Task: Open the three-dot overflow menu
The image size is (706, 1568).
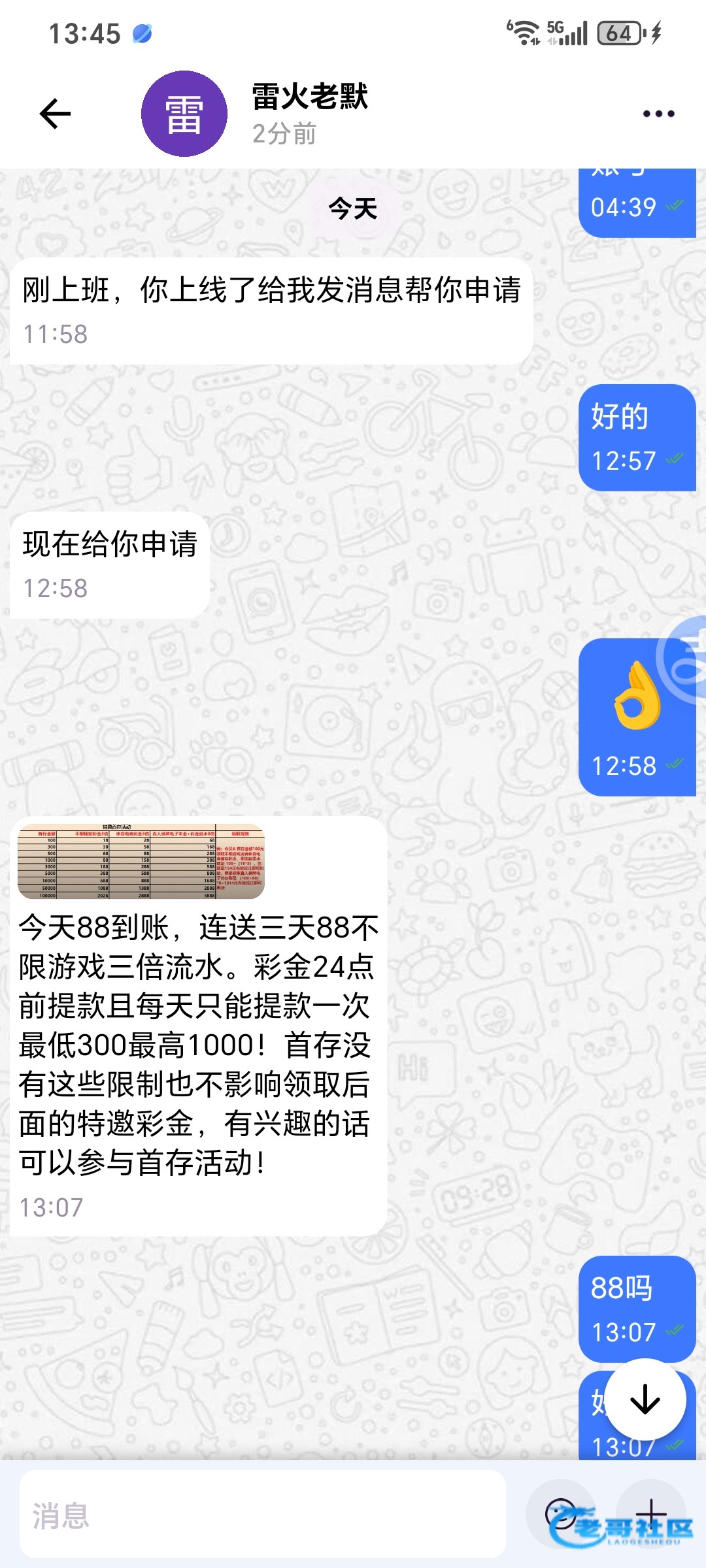Action: 658,114
